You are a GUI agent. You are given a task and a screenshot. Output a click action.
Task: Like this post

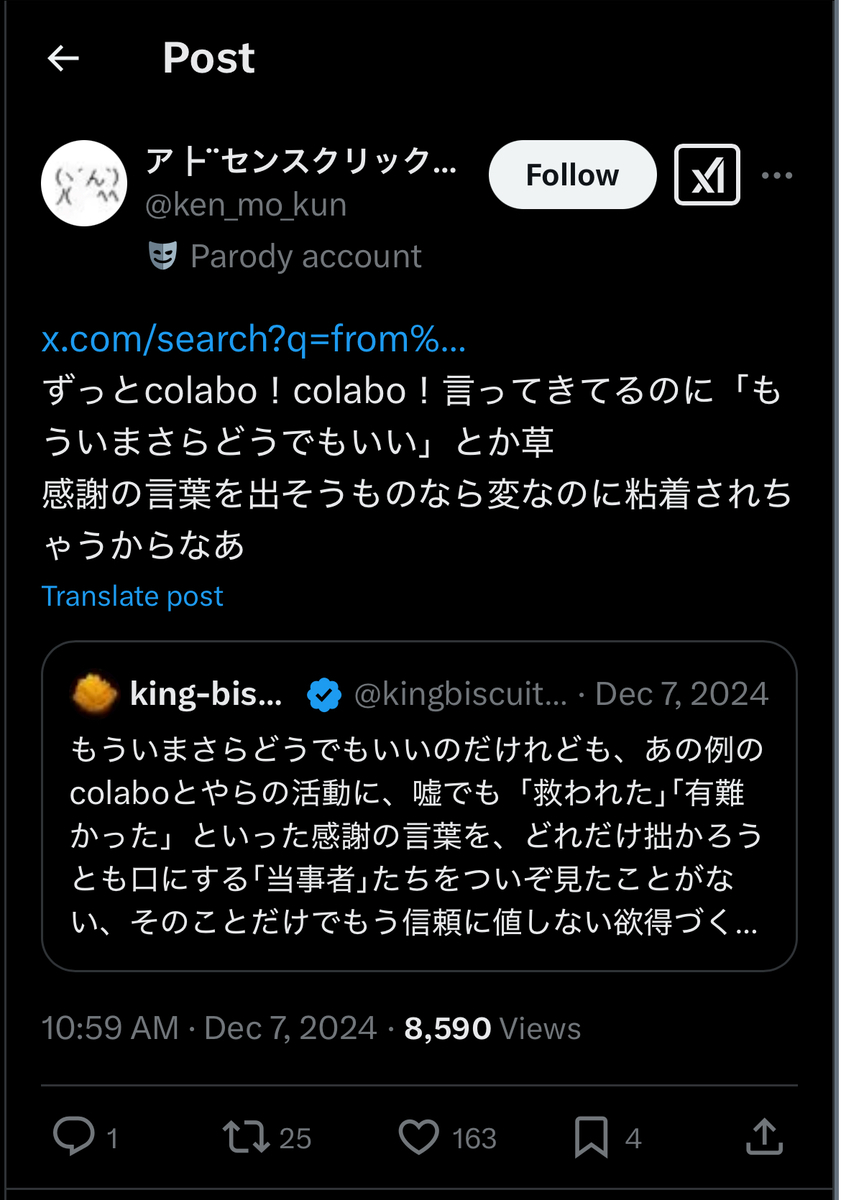pos(419,1136)
